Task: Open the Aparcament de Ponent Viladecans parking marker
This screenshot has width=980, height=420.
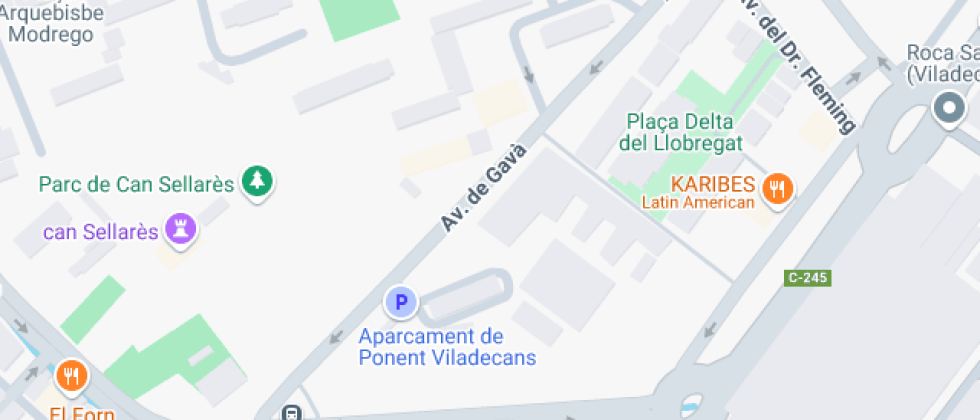Action: pos(401,302)
